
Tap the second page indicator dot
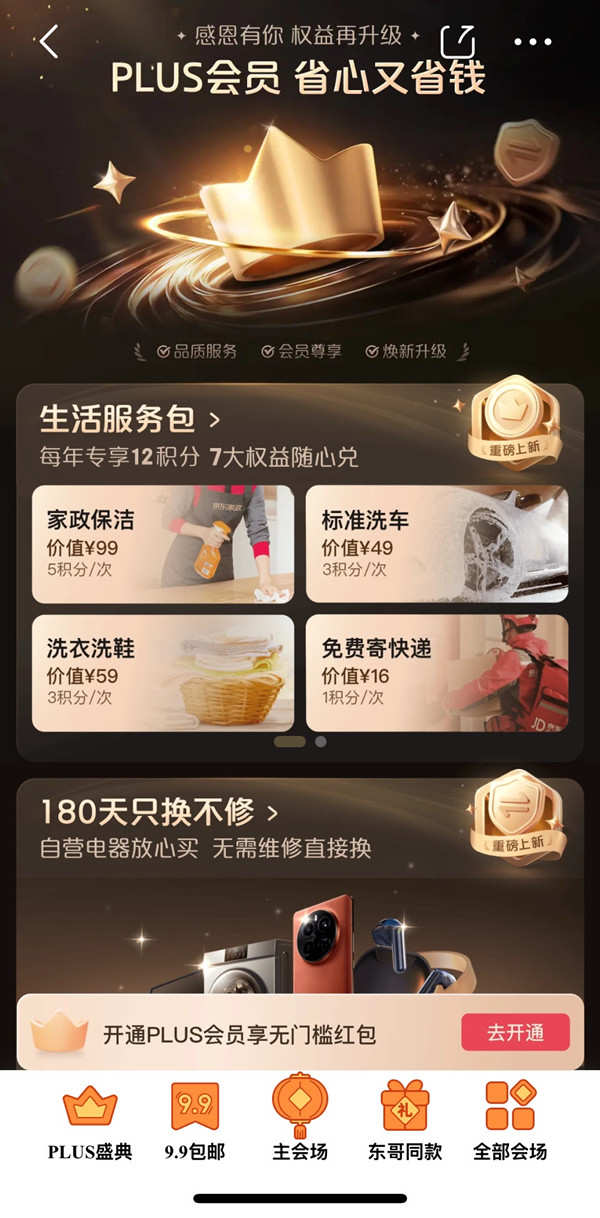tap(320, 742)
